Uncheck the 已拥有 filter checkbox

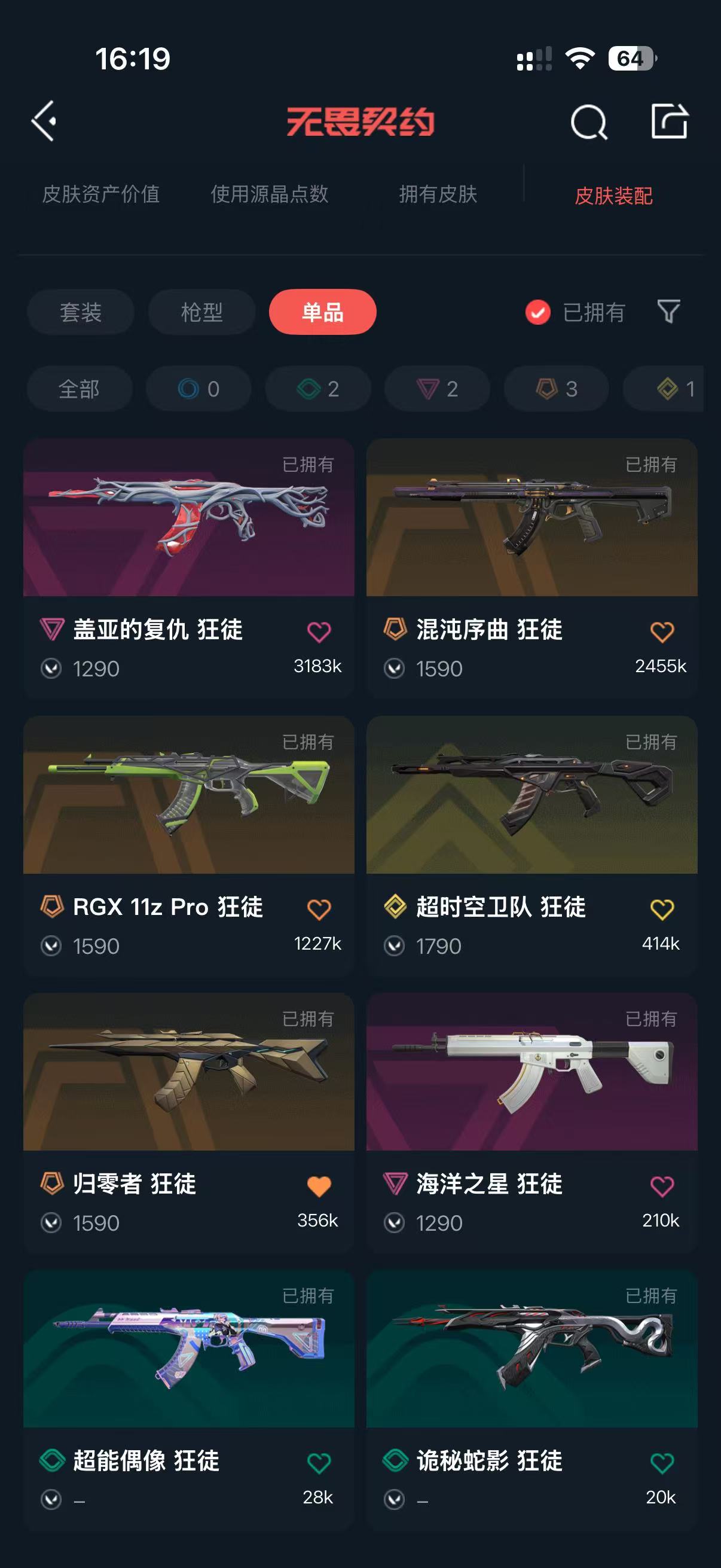538,312
